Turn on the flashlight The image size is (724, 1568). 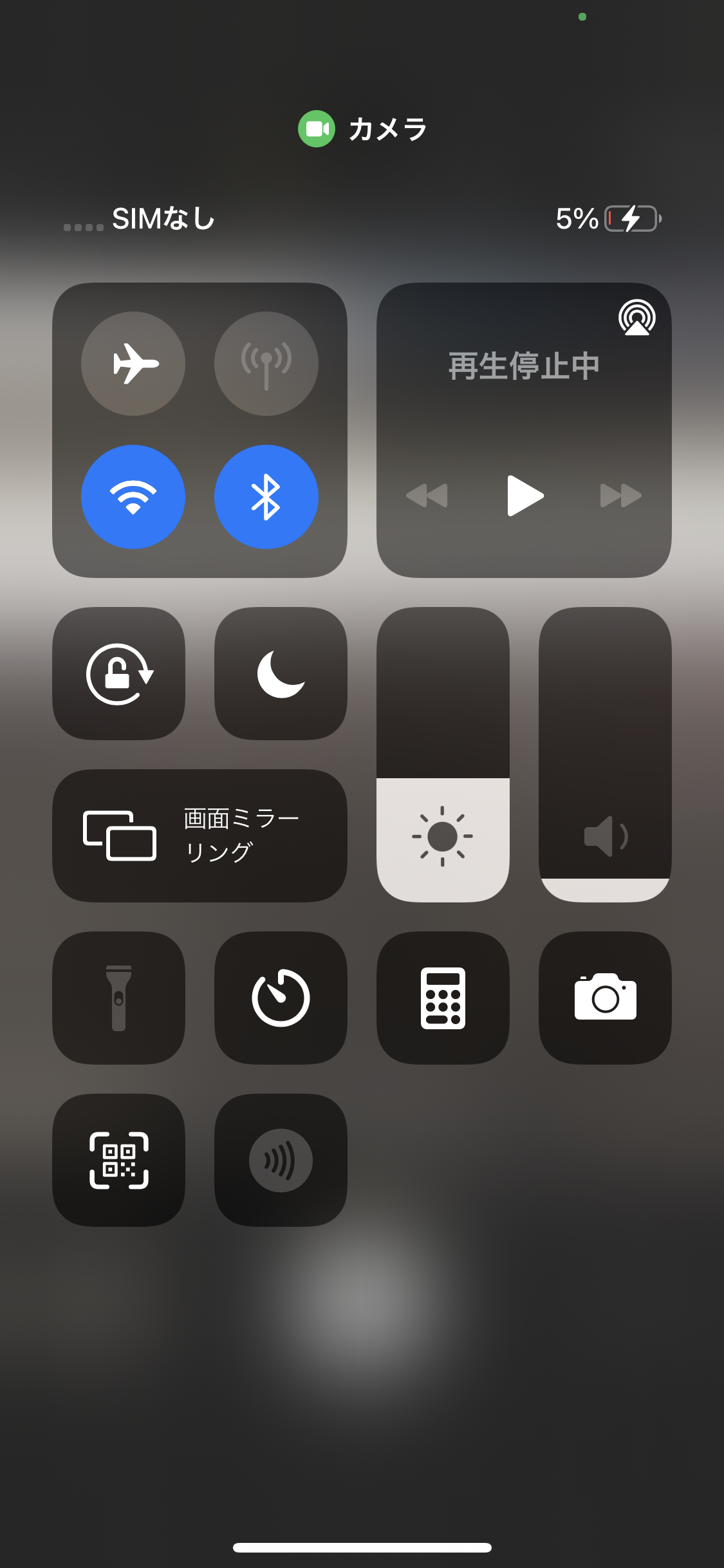click(118, 998)
